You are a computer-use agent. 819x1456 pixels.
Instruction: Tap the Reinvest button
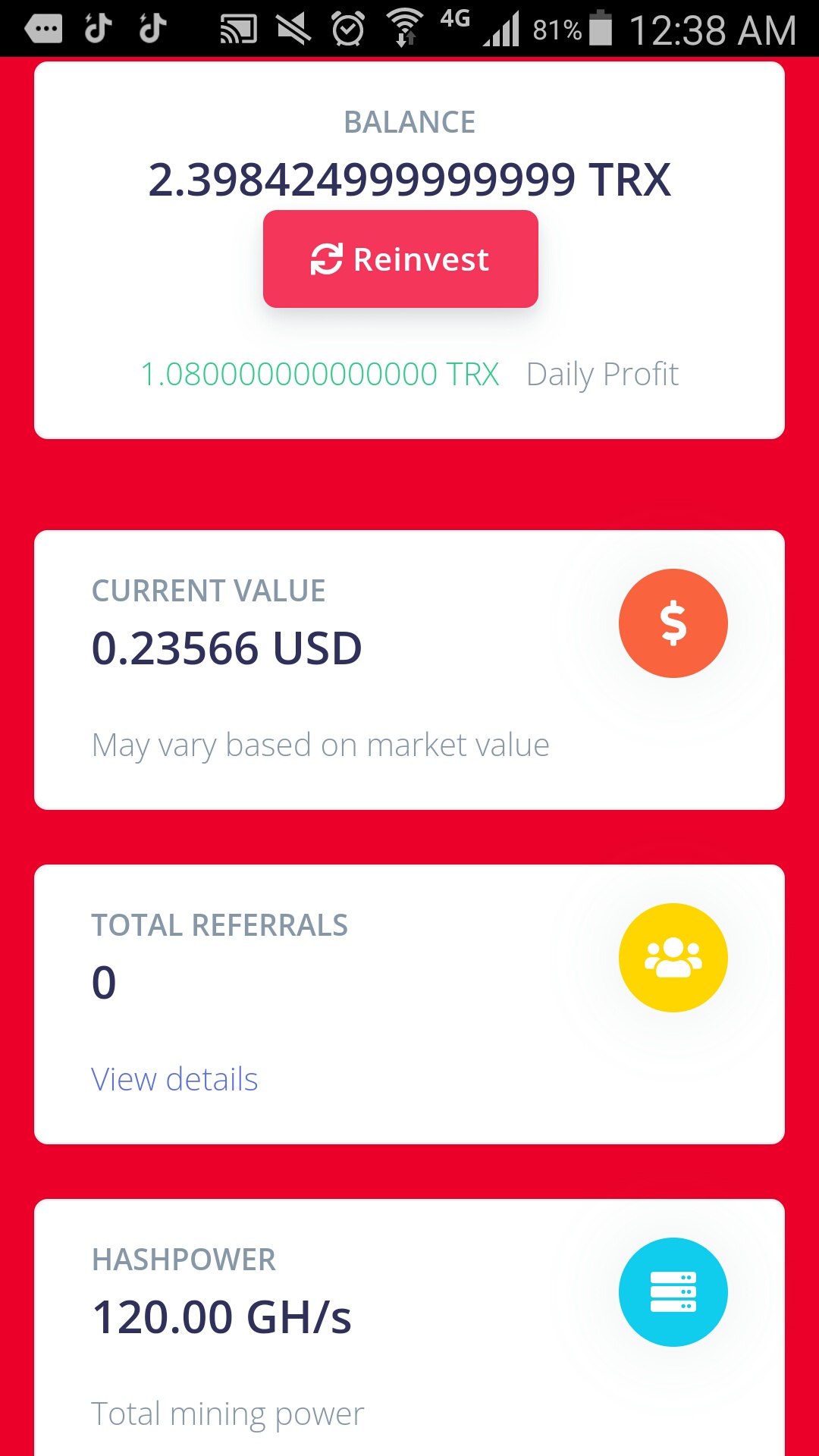[x=400, y=259]
